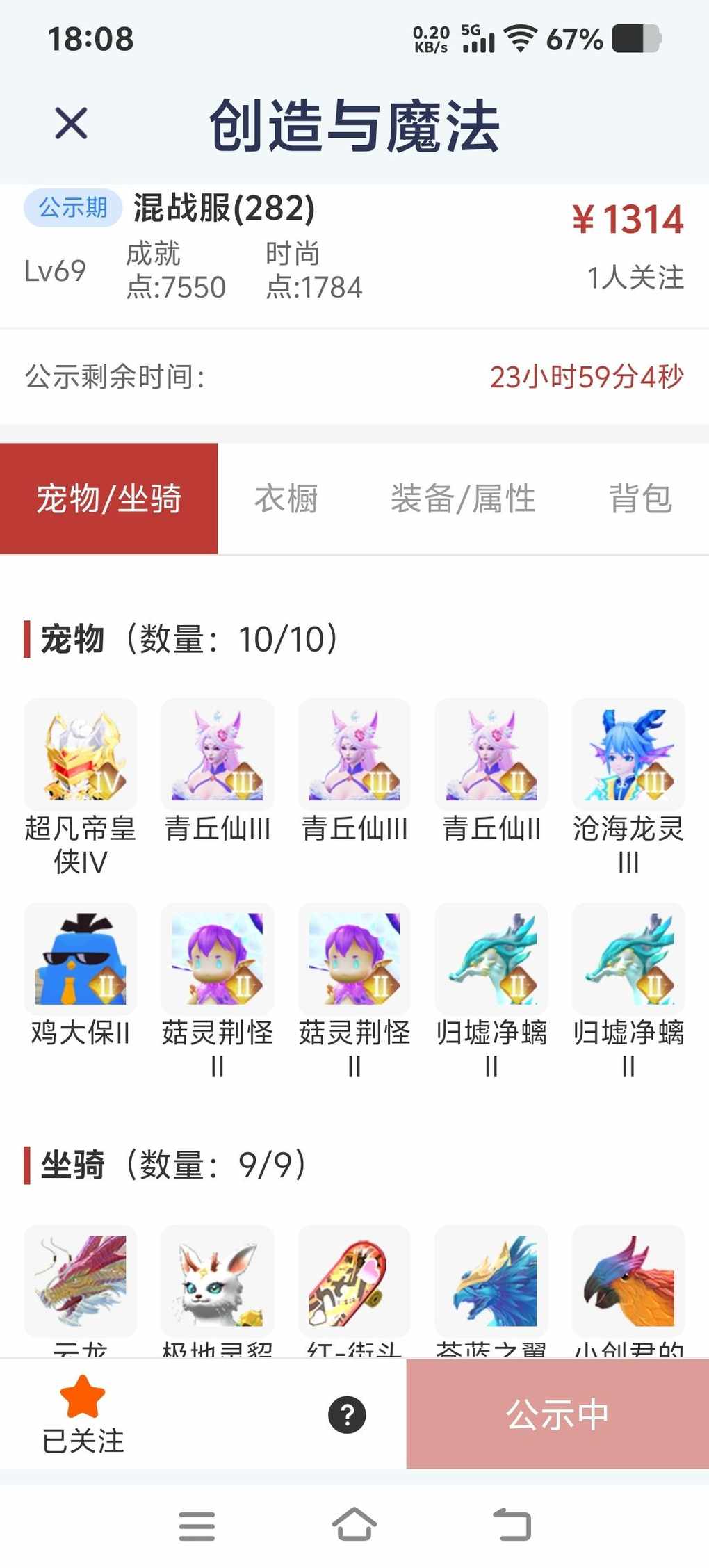Screen dimensions: 709x1568
Task: Open the question mark help icon
Action: click(347, 1414)
